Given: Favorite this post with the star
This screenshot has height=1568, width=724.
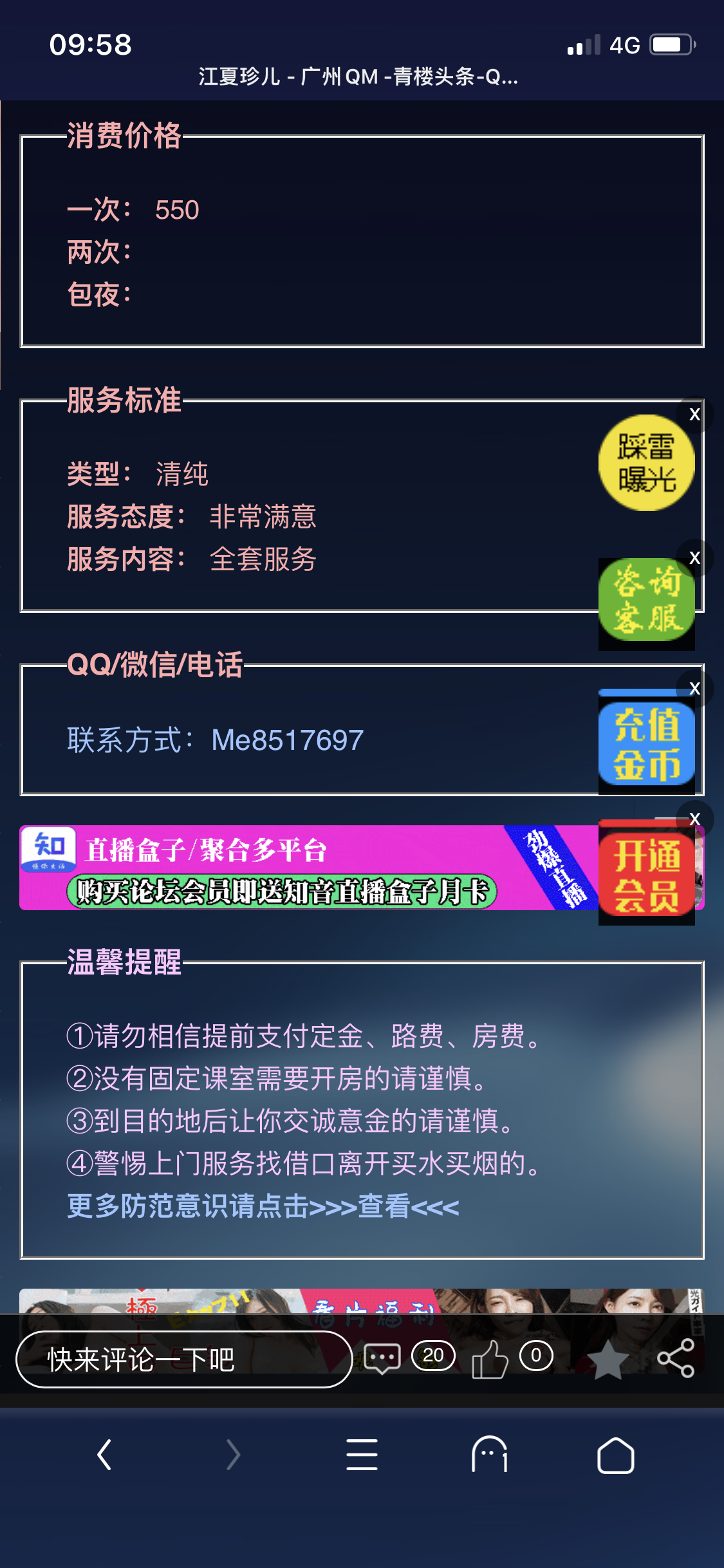Looking at the screenshot, I should [608, 1359].
